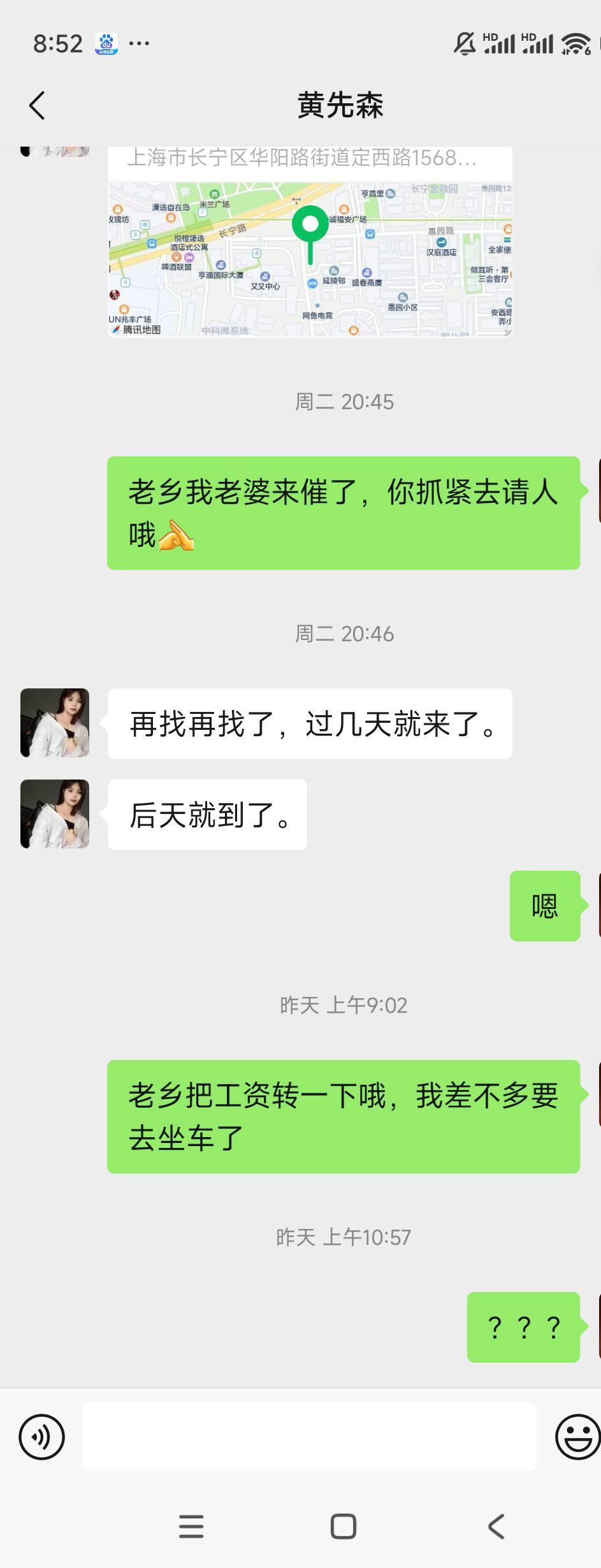This screenshot has width=601, height=1568.
Task: Focus the message text field
Action: point(310,1437)
